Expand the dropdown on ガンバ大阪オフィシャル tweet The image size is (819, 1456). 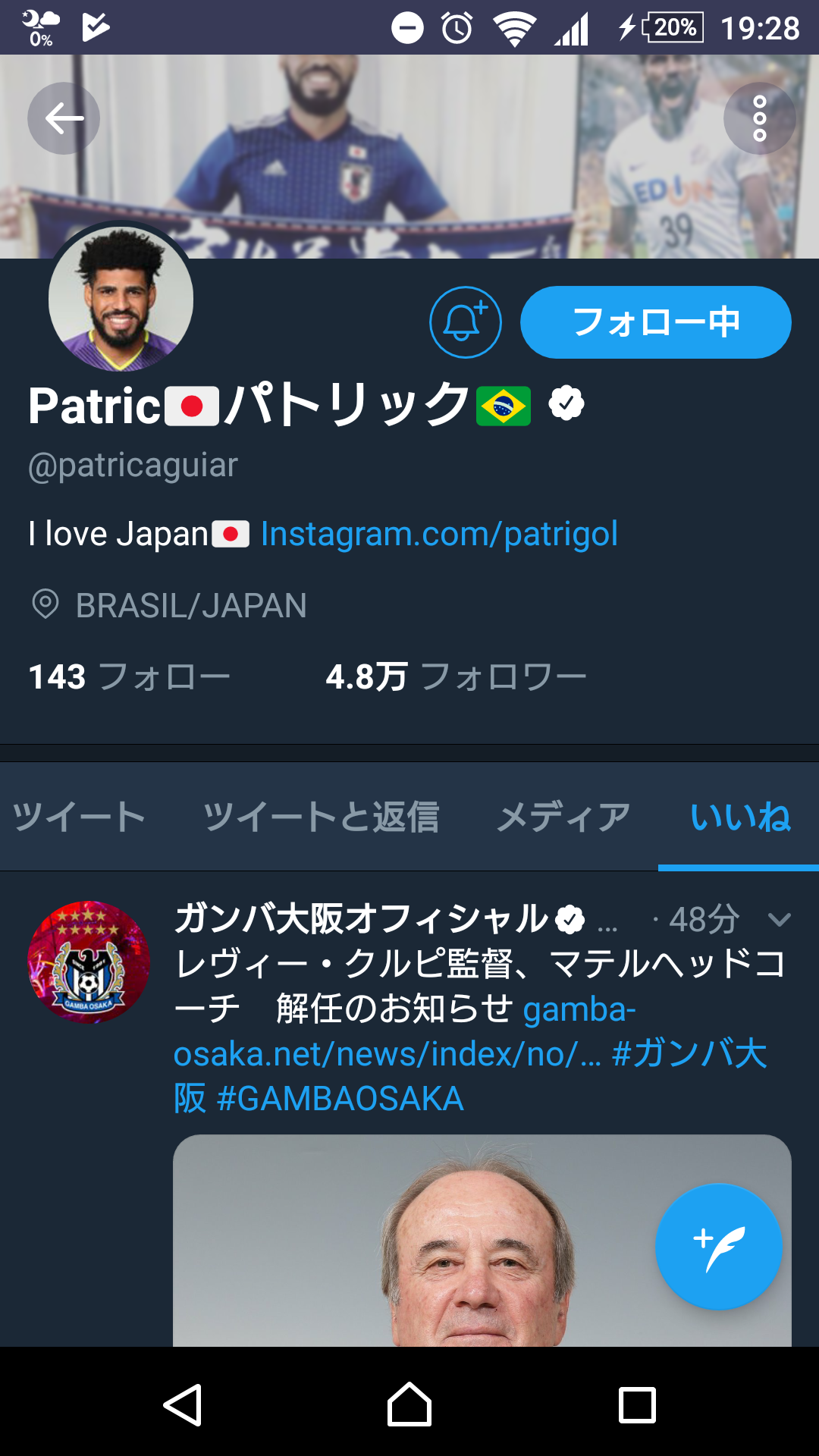tap(779, 920)
